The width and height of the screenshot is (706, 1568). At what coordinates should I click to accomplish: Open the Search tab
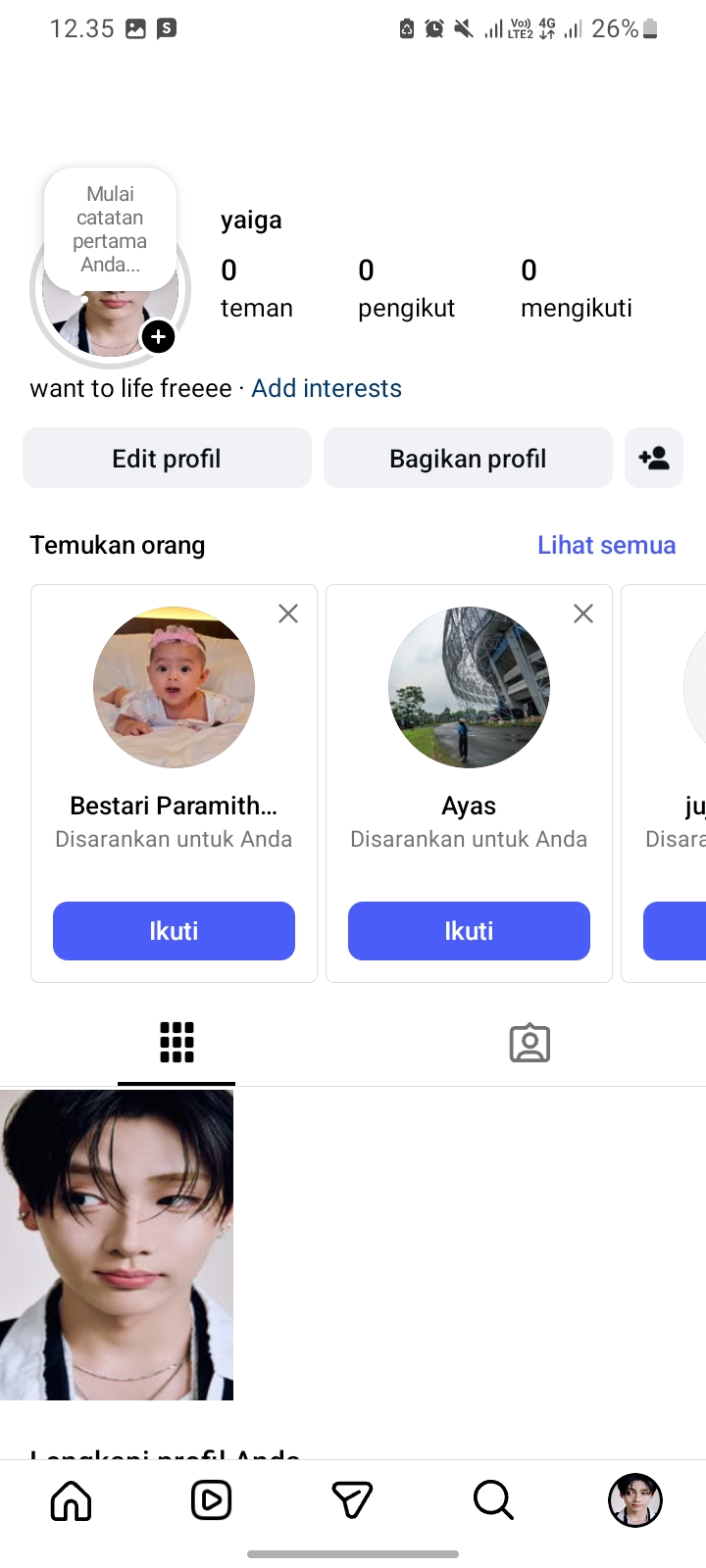tap(493, 1500)
